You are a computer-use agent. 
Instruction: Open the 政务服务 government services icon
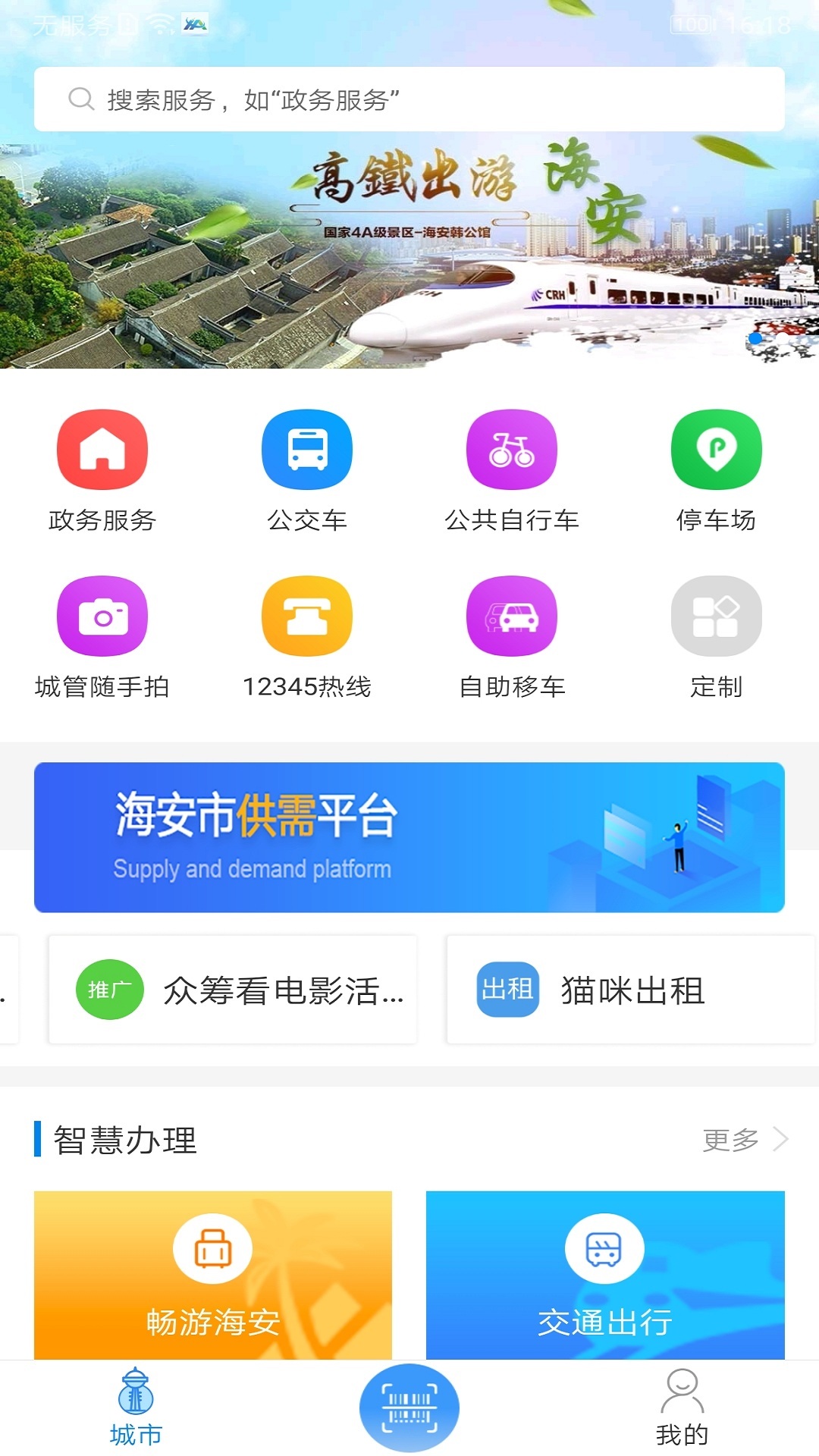point(102,449)
